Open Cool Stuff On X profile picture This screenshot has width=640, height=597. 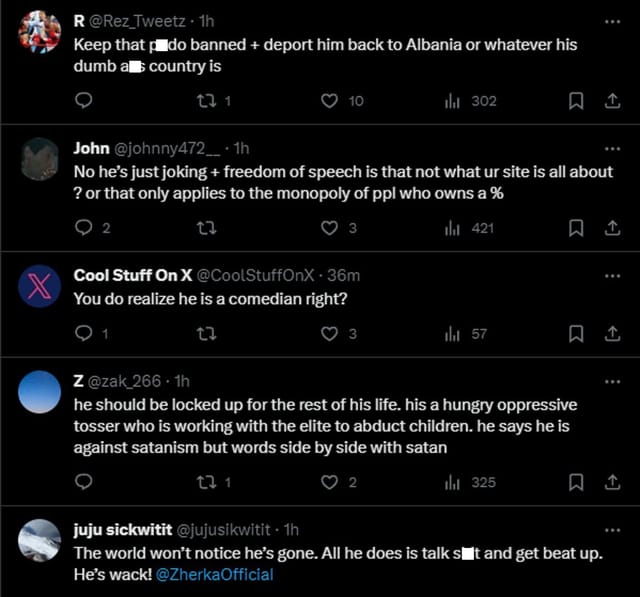tap(39, 287)
